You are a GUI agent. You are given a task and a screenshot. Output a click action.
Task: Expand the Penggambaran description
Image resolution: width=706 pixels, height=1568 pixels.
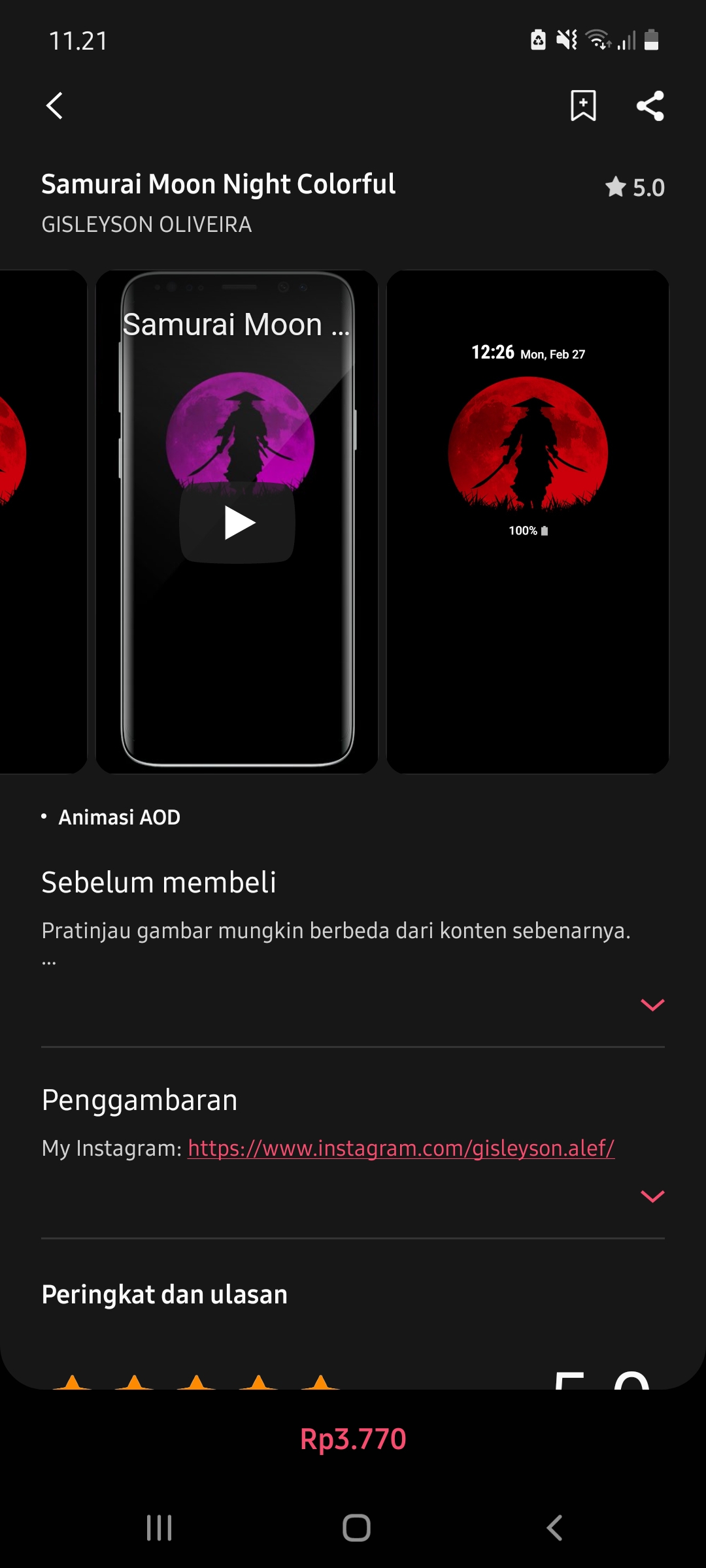point(652,1196)
